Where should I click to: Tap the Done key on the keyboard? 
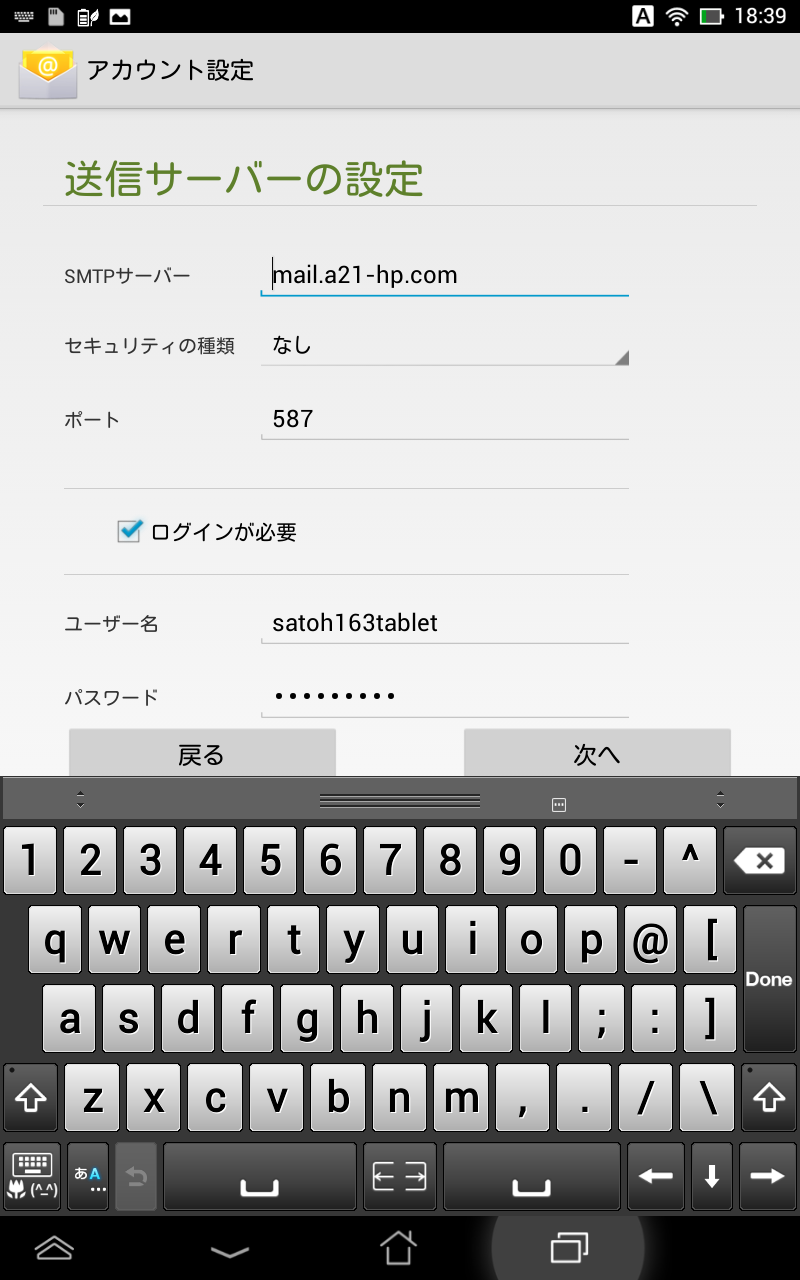[x=769, y=979]
